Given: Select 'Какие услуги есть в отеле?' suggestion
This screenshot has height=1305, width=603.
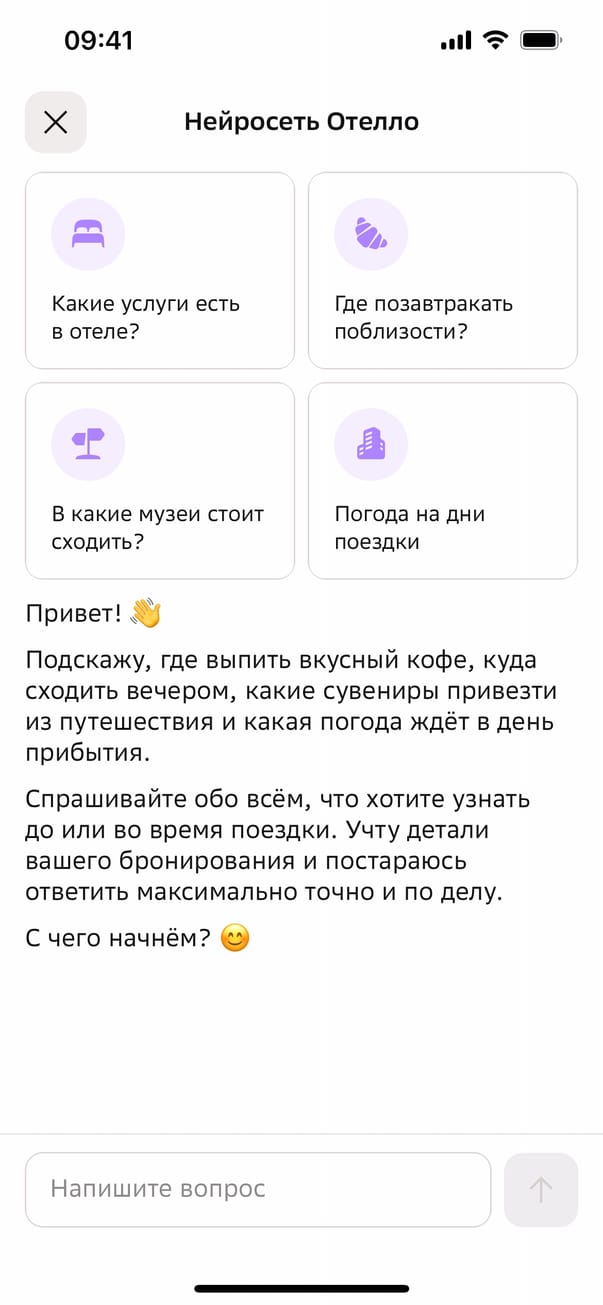Looking at the screenshot, I should [x=160, y=271].
